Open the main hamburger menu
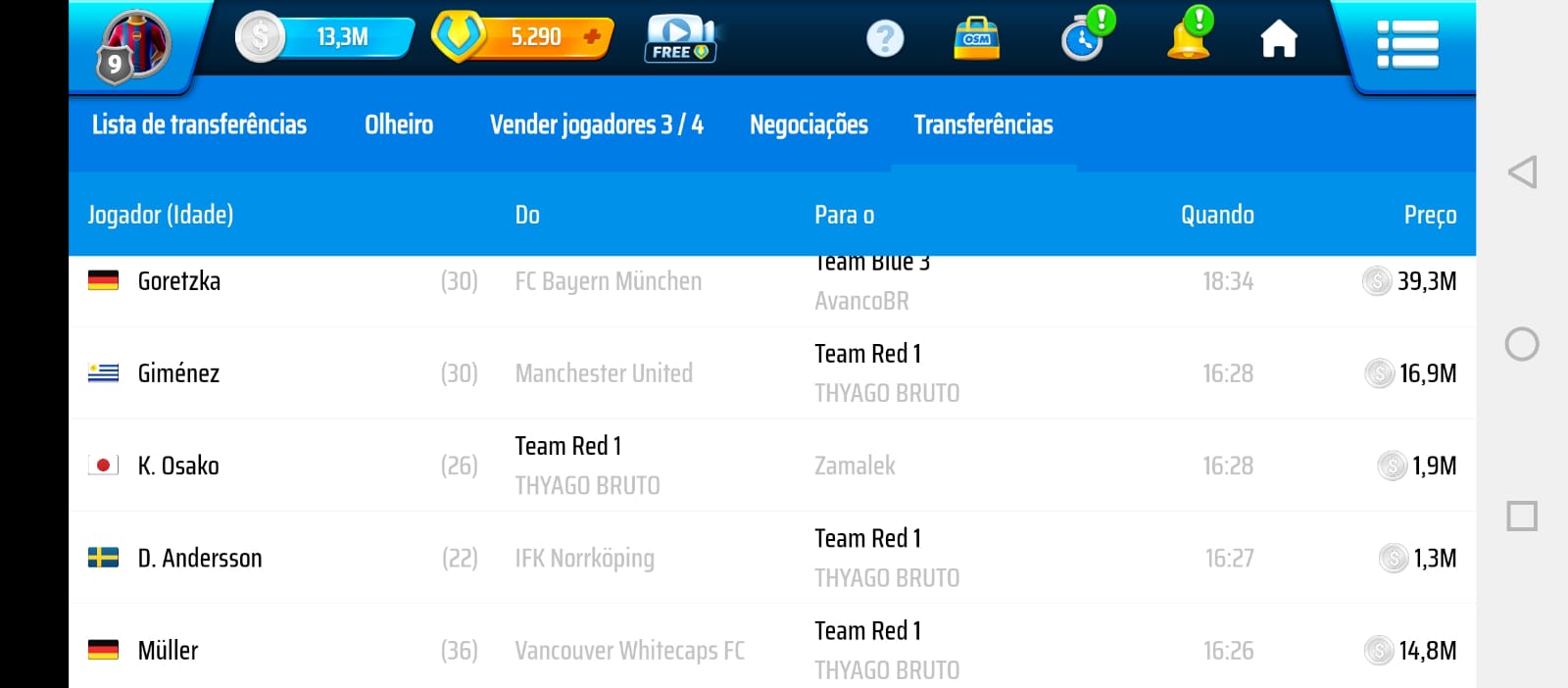This screenshot has width=1568, height=688. click(x=1407, y=44)
